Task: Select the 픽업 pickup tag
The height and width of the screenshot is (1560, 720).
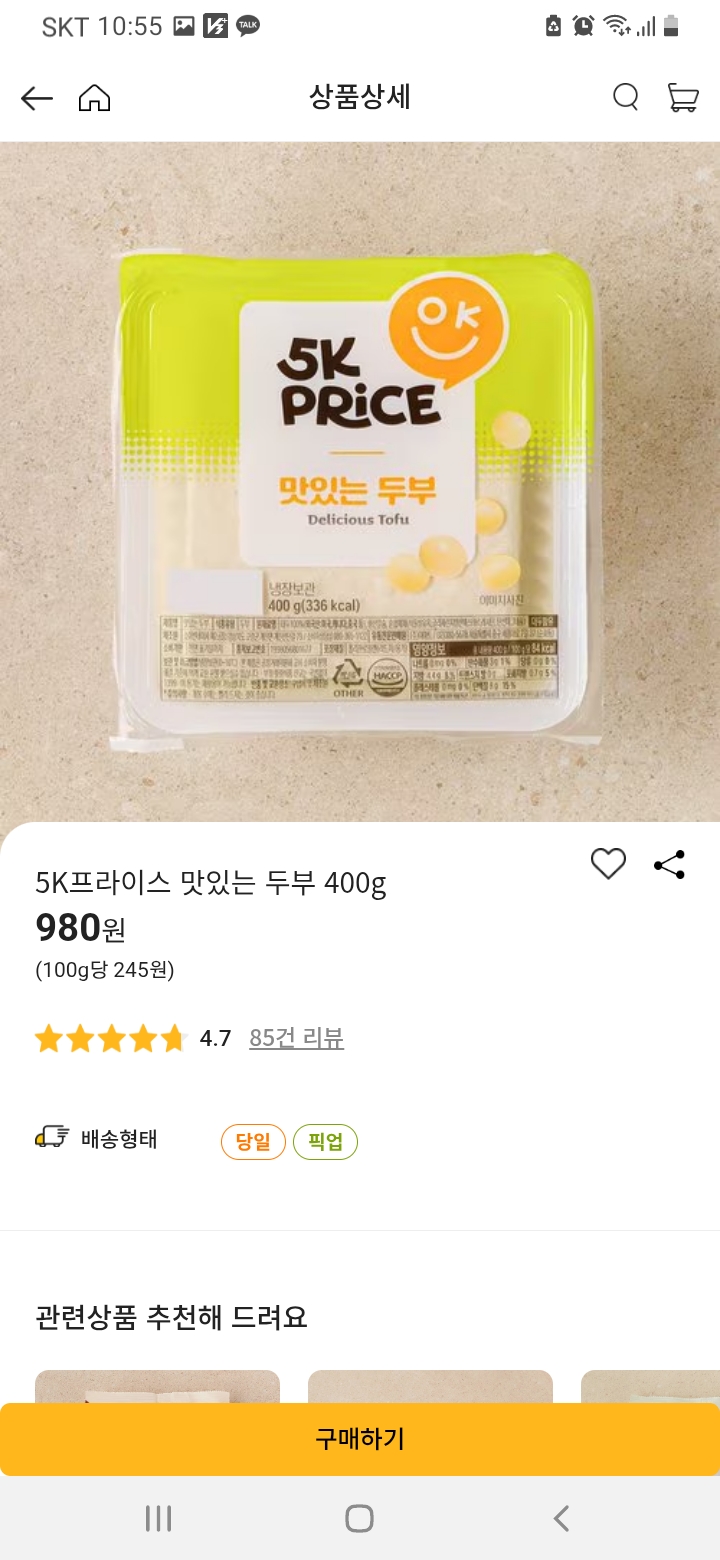Action: 327,1138
